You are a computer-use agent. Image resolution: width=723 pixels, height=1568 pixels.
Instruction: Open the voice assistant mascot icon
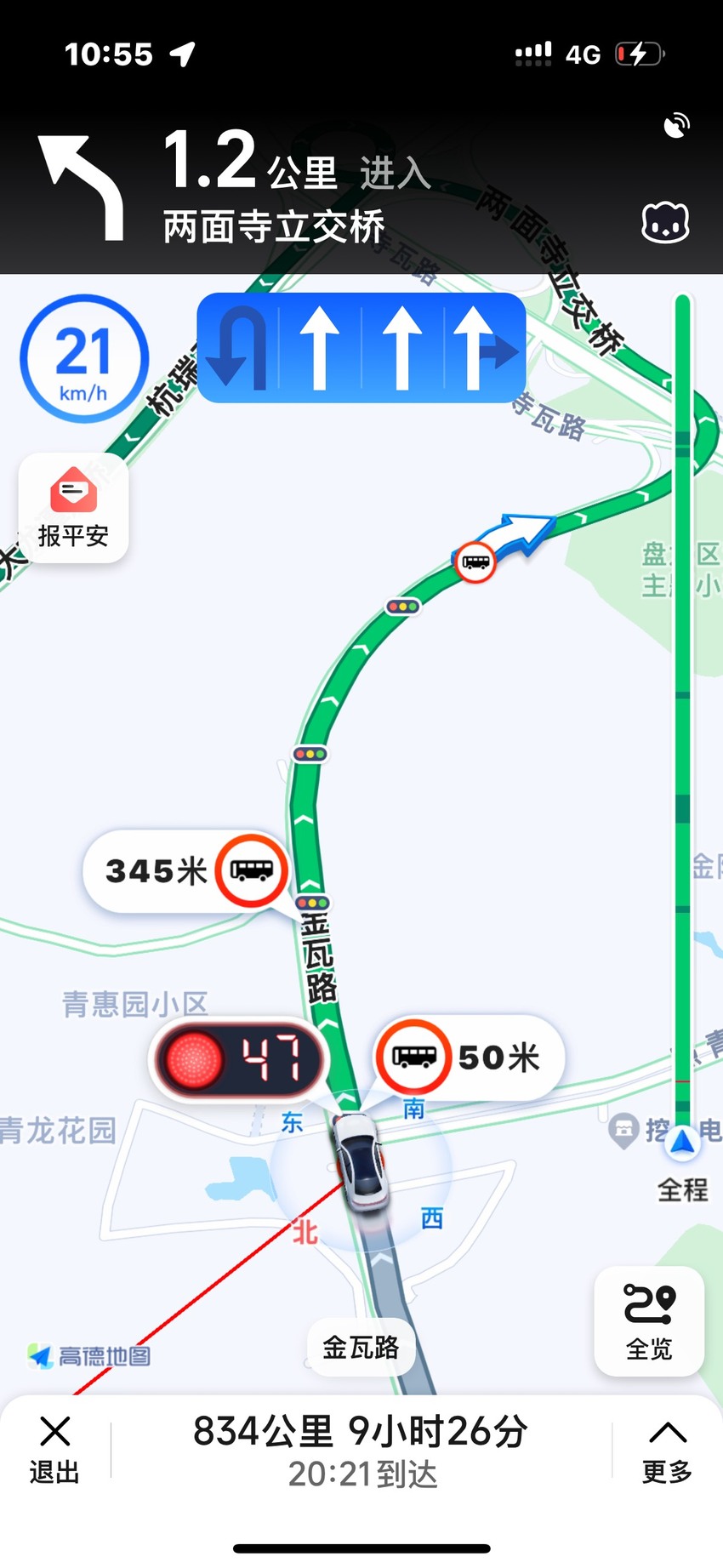[665, 223]
